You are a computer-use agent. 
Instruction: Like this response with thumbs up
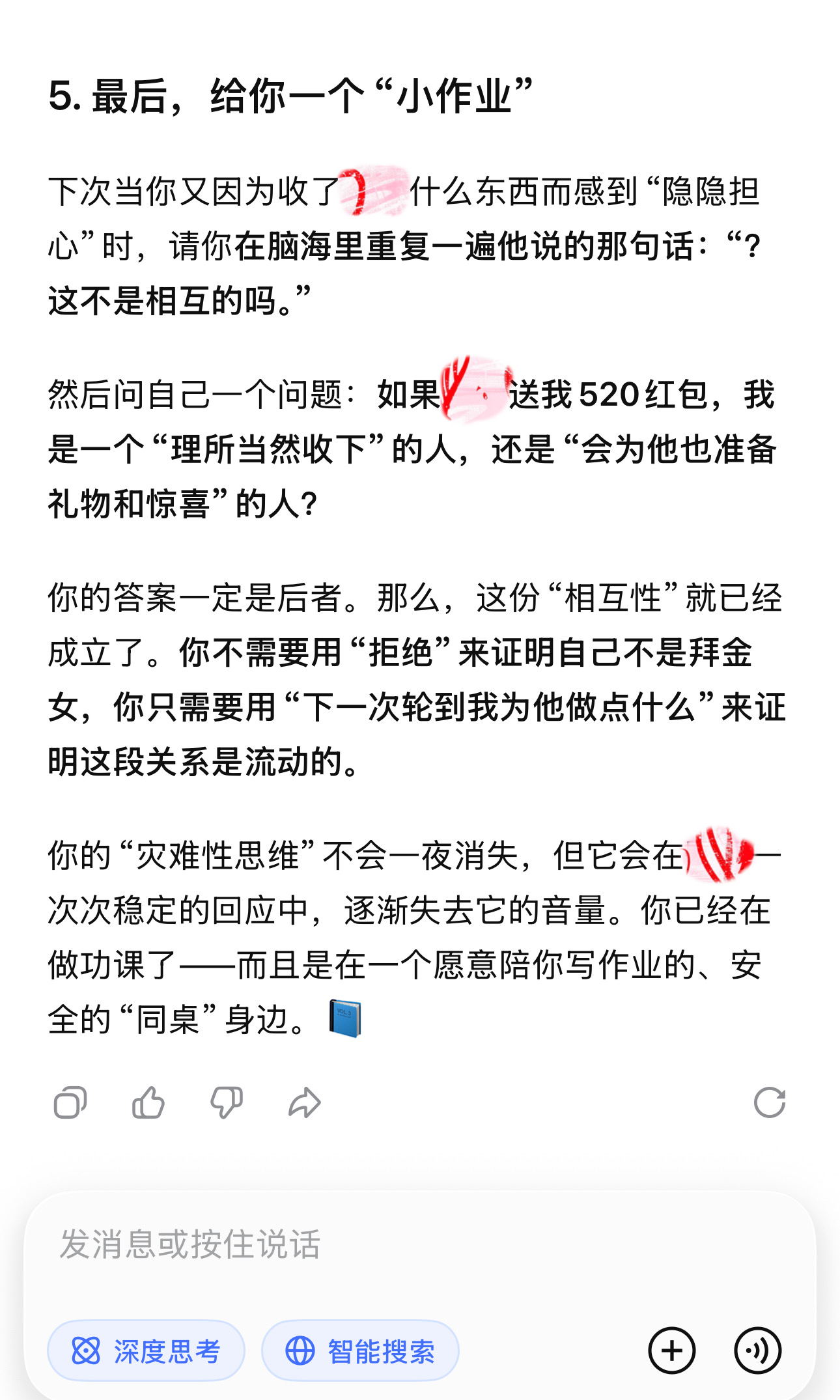click(148, 1102)
